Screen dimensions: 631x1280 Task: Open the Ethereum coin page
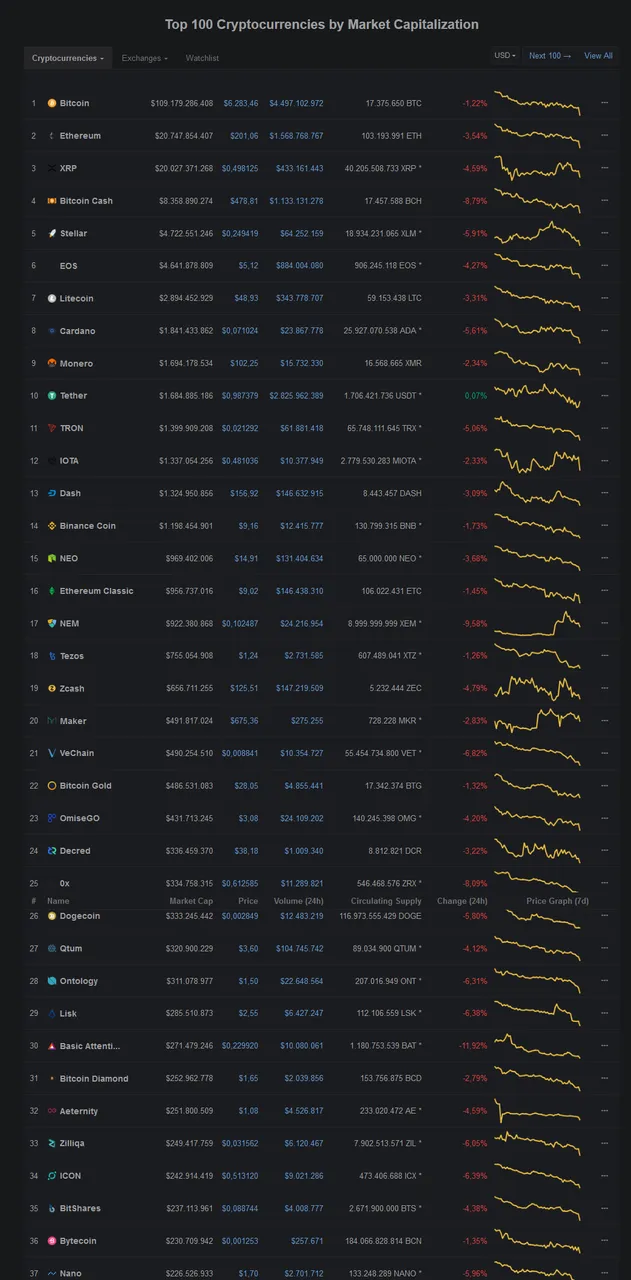pyautogui.click(x=80, y=136)
